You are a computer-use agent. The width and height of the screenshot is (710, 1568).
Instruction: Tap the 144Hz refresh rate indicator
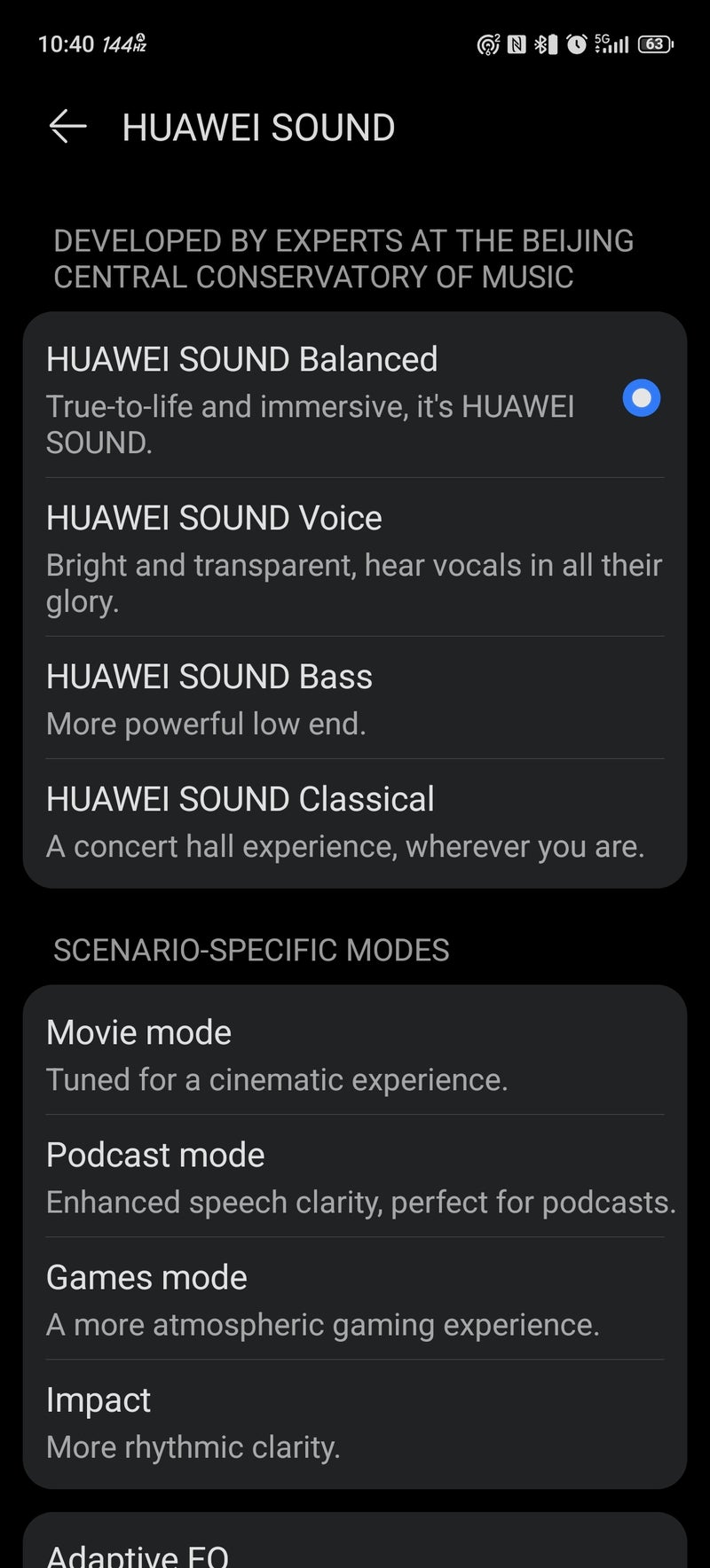123,42
